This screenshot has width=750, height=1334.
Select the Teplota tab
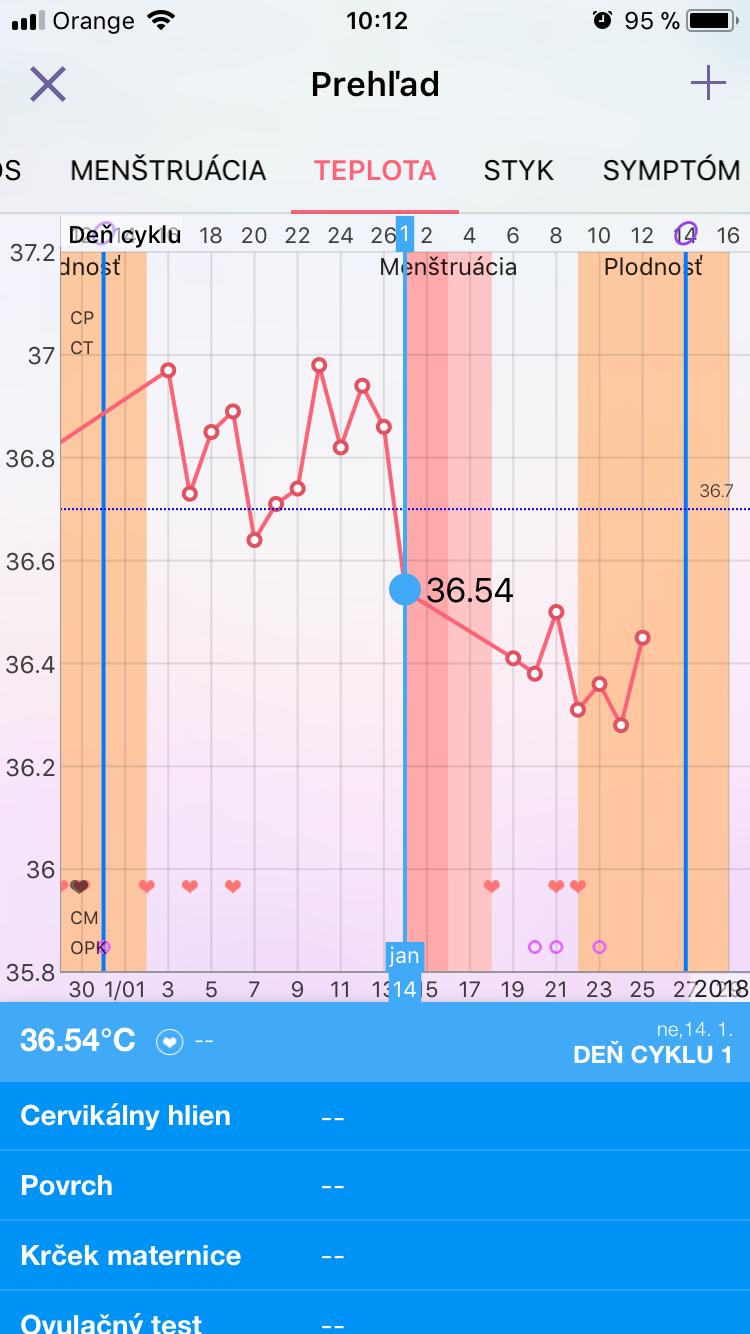(x=375, y=170)
